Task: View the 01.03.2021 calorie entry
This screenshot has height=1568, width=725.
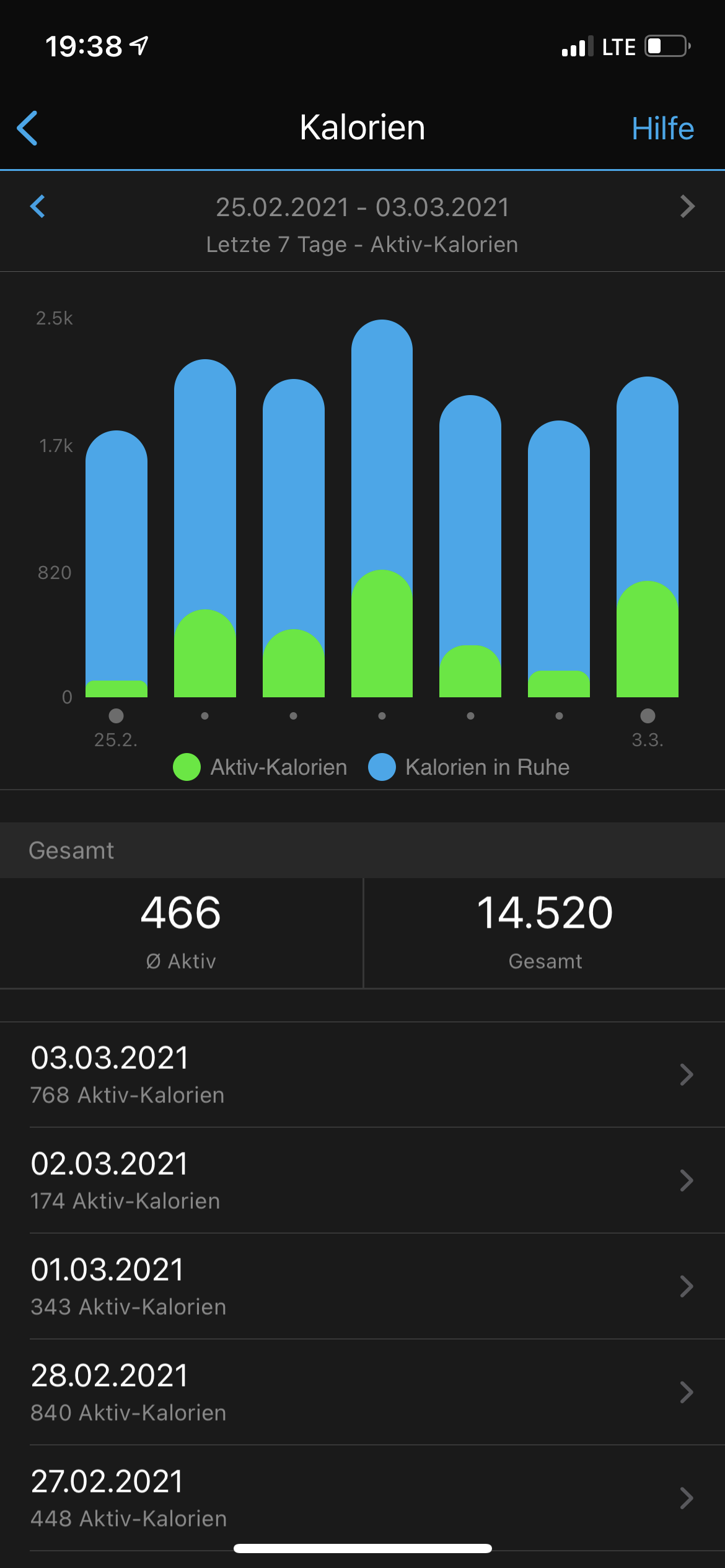Action: pyautogui.click(x=362, y=1286)
